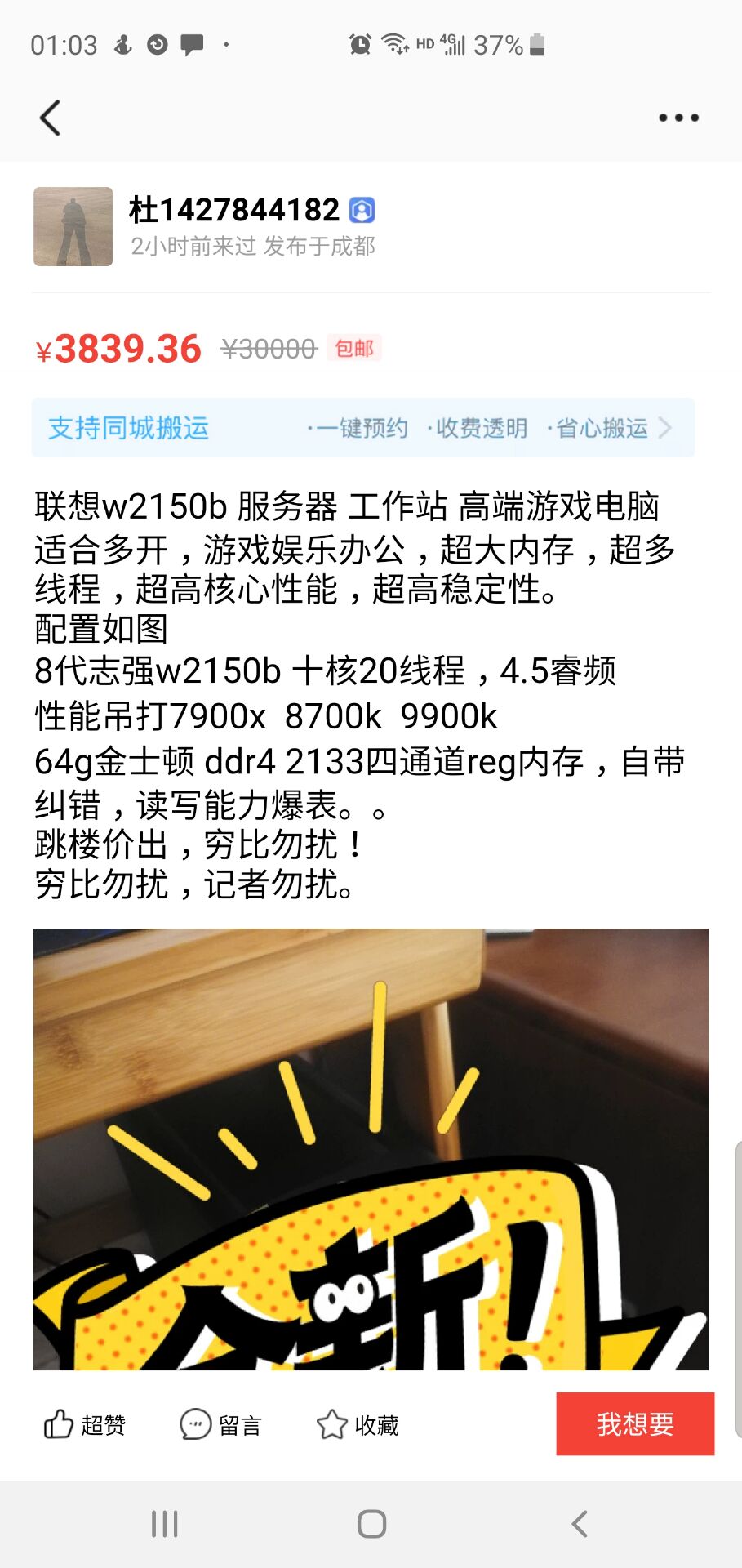
Task: Open recent apps from the navigation bar
Action: coord(164,1524)
